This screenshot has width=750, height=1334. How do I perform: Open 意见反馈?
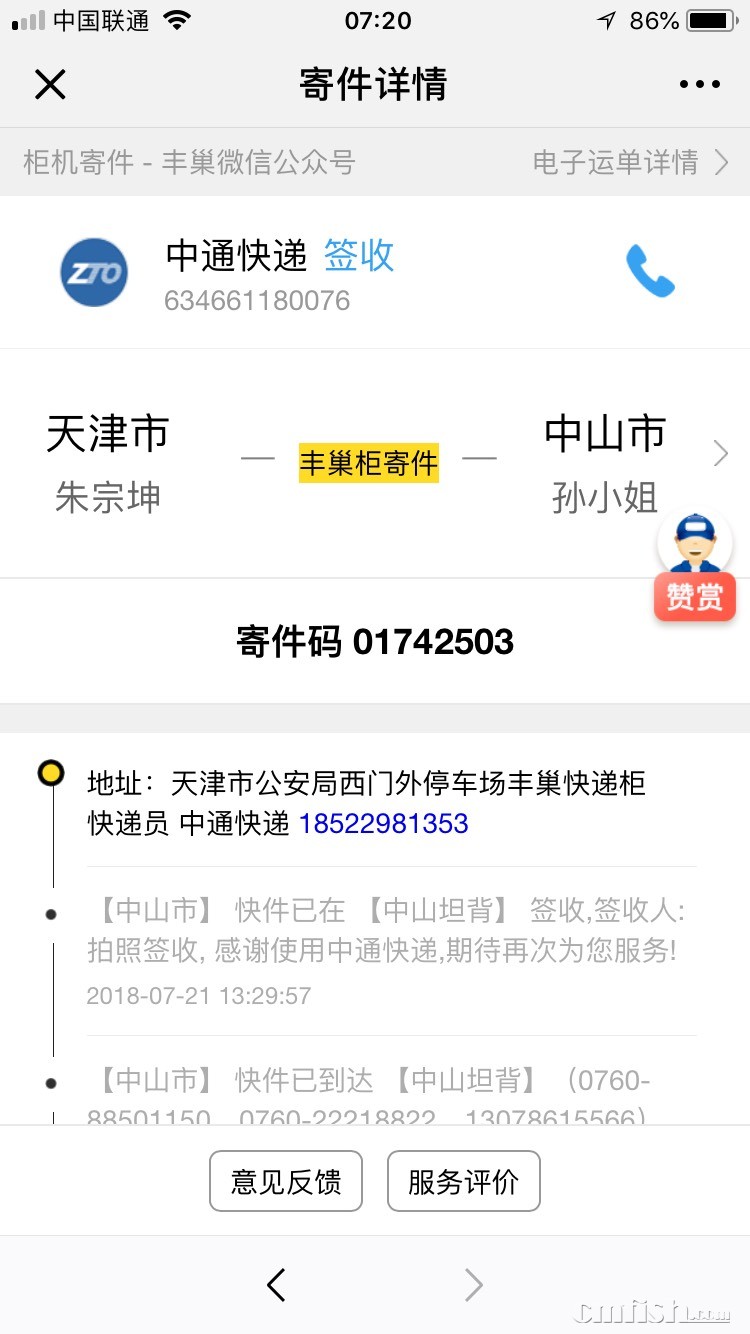[286, 1182]
